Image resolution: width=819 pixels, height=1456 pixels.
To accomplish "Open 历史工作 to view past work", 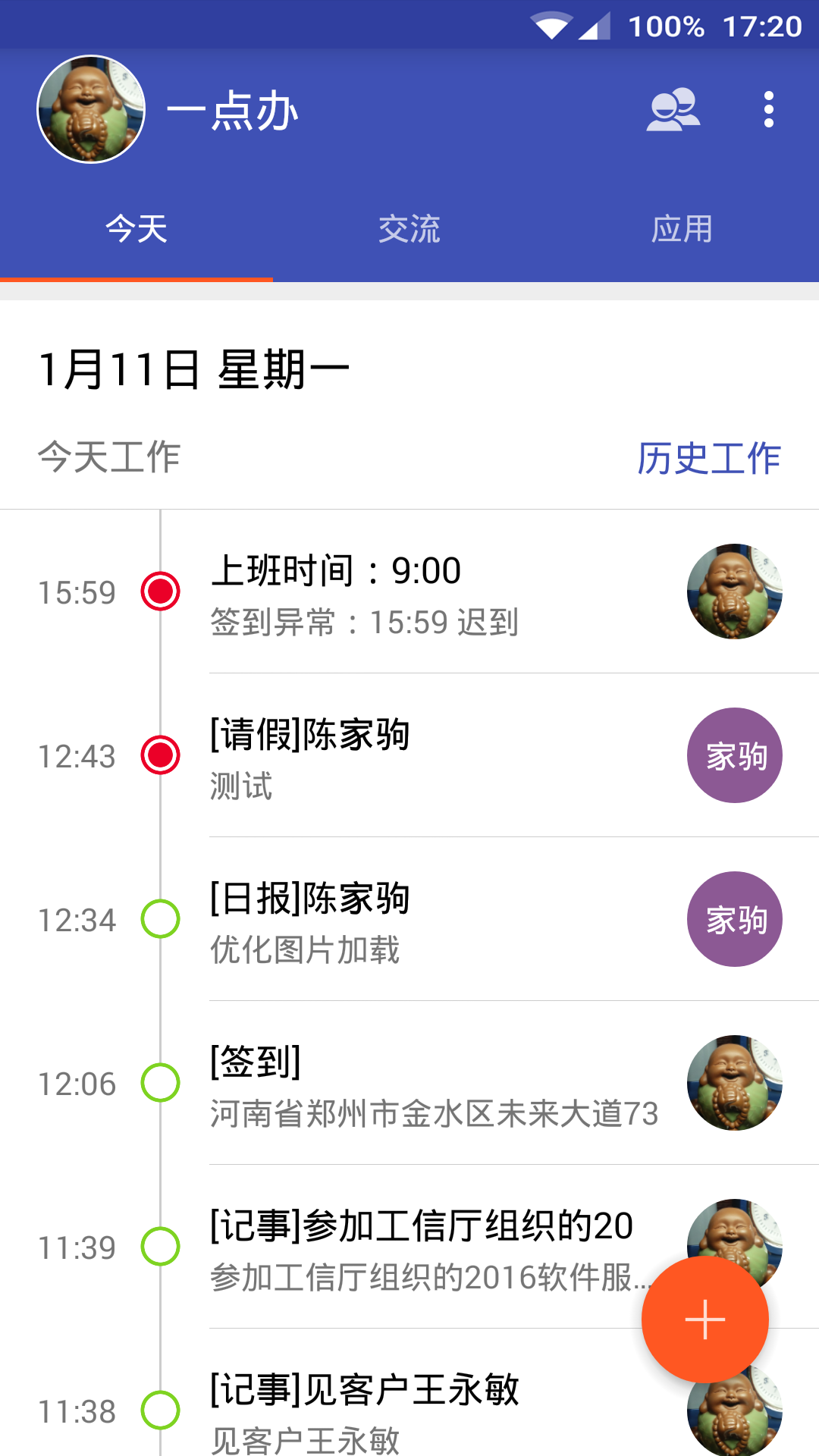I will tap(709, 458).
